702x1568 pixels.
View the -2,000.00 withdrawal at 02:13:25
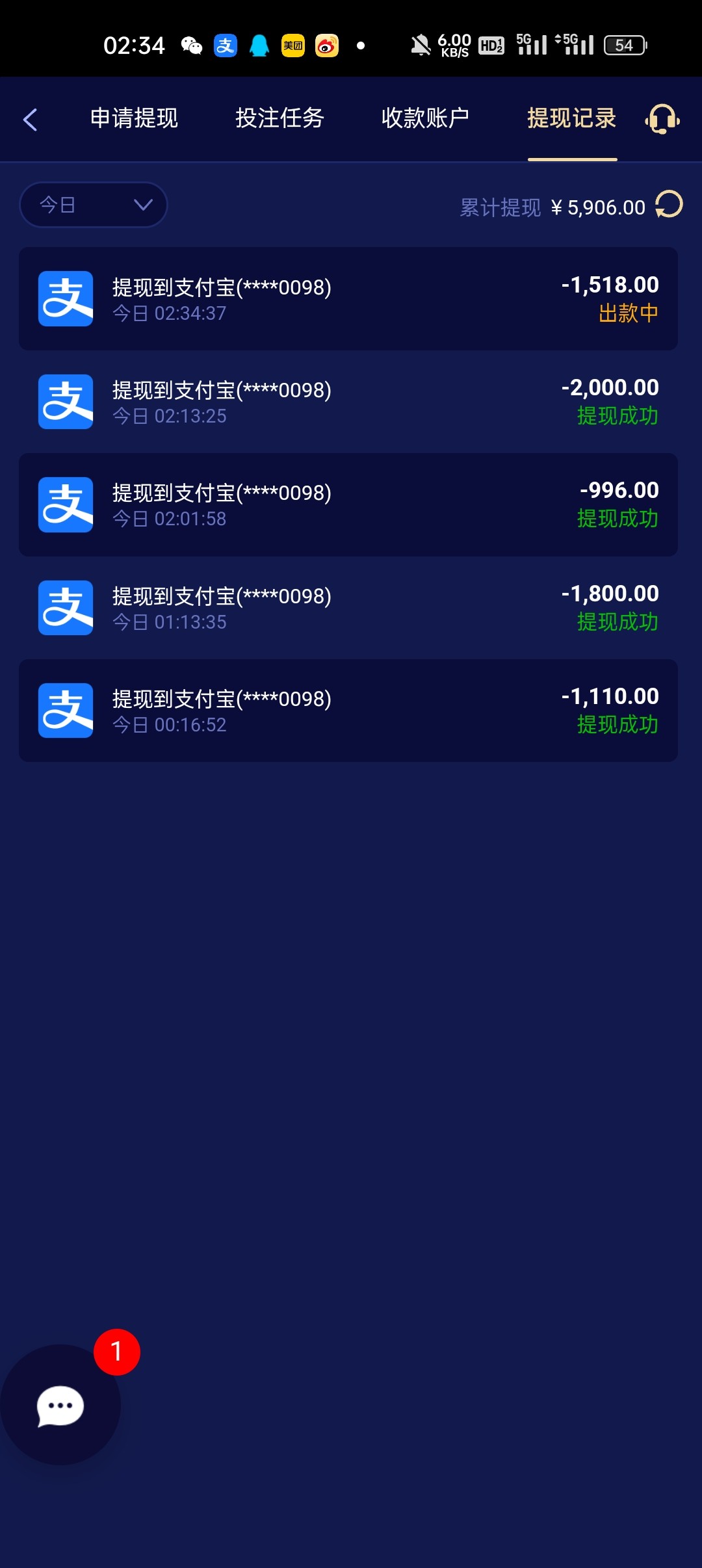pos(348,402)
